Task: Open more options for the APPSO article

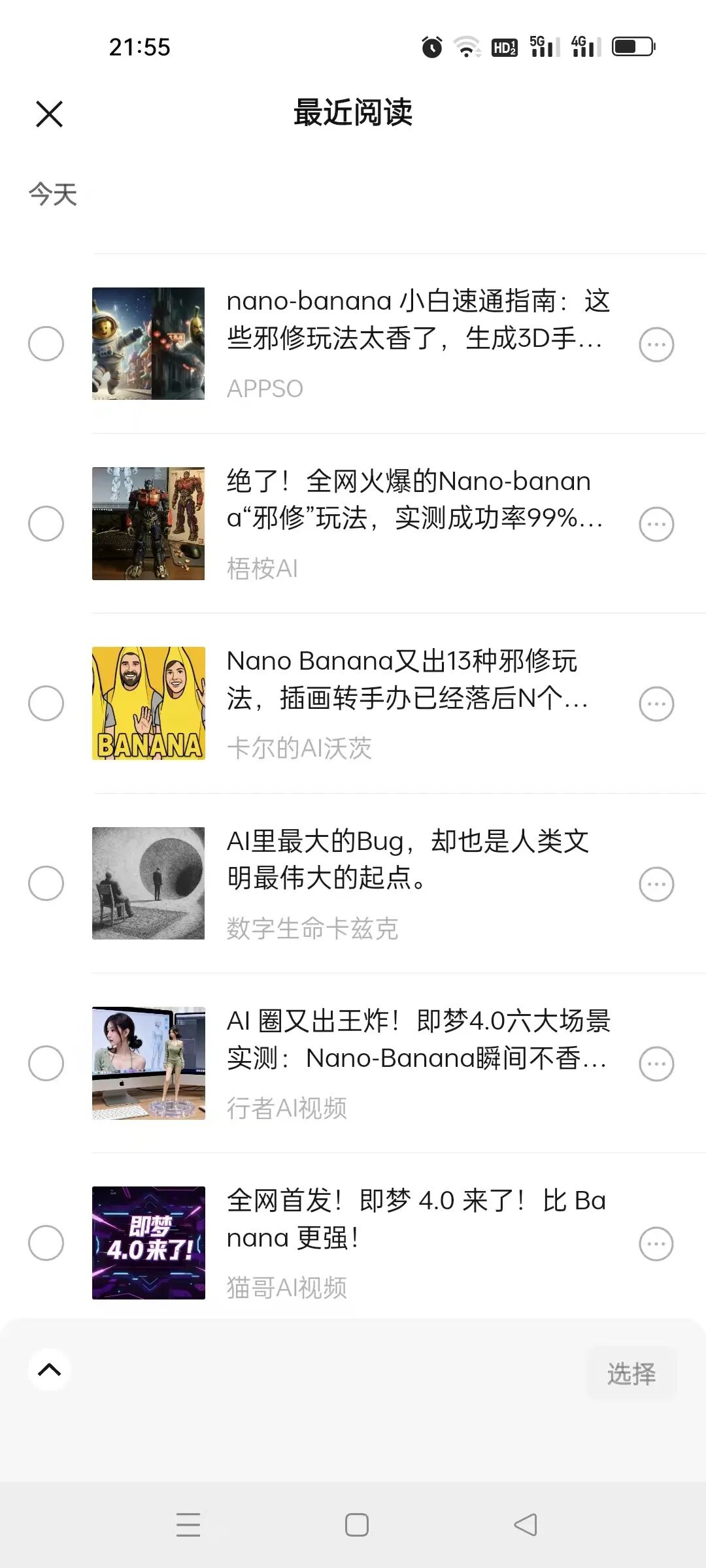Action: click(656, 344)
